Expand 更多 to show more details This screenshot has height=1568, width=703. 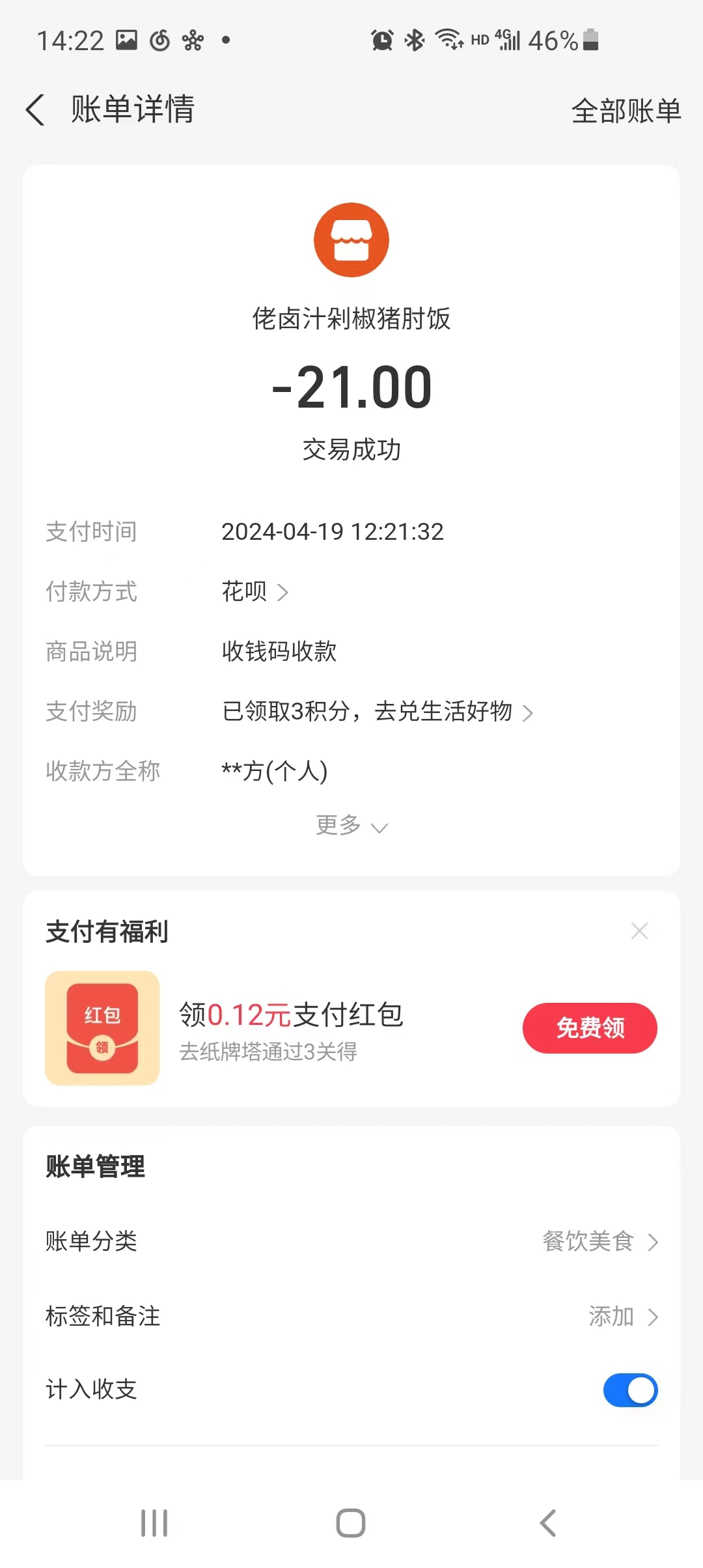351,826
